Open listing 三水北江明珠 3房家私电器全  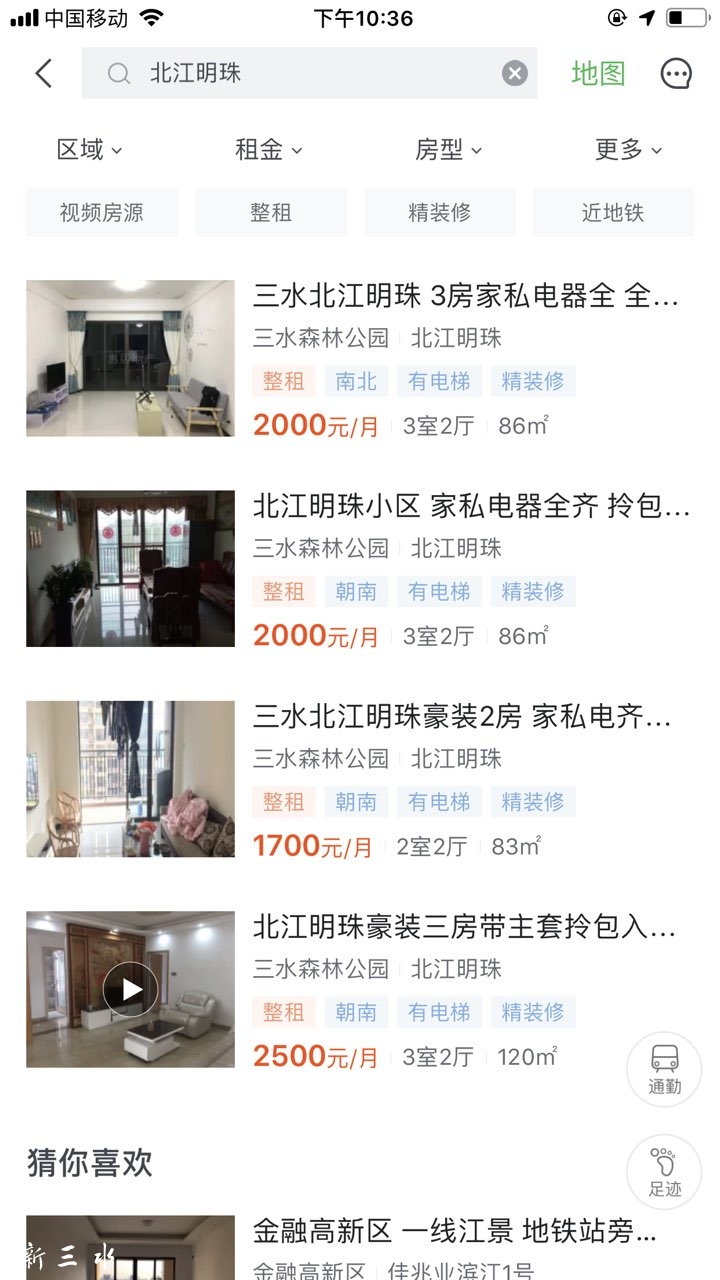[466, 296]
